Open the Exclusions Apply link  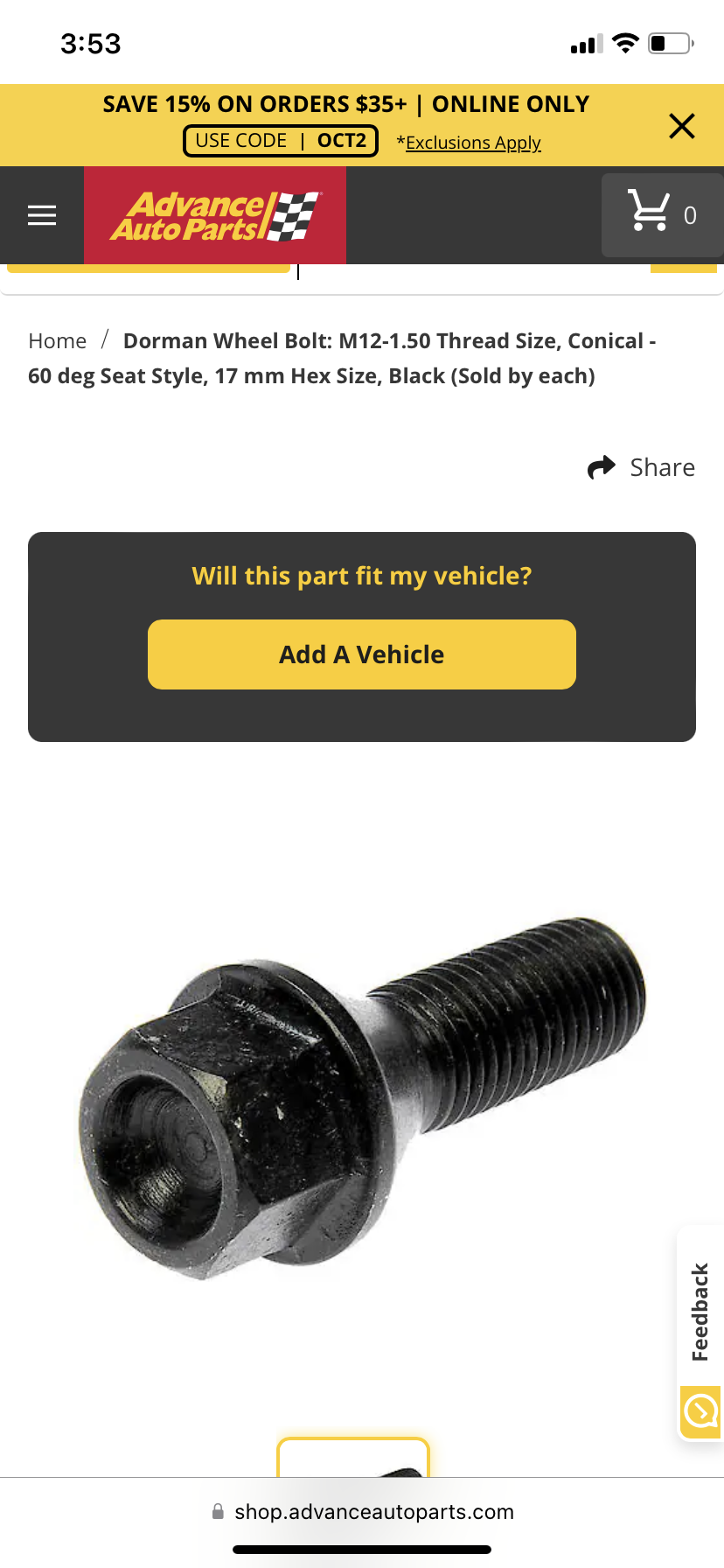(x=473, y=143)
